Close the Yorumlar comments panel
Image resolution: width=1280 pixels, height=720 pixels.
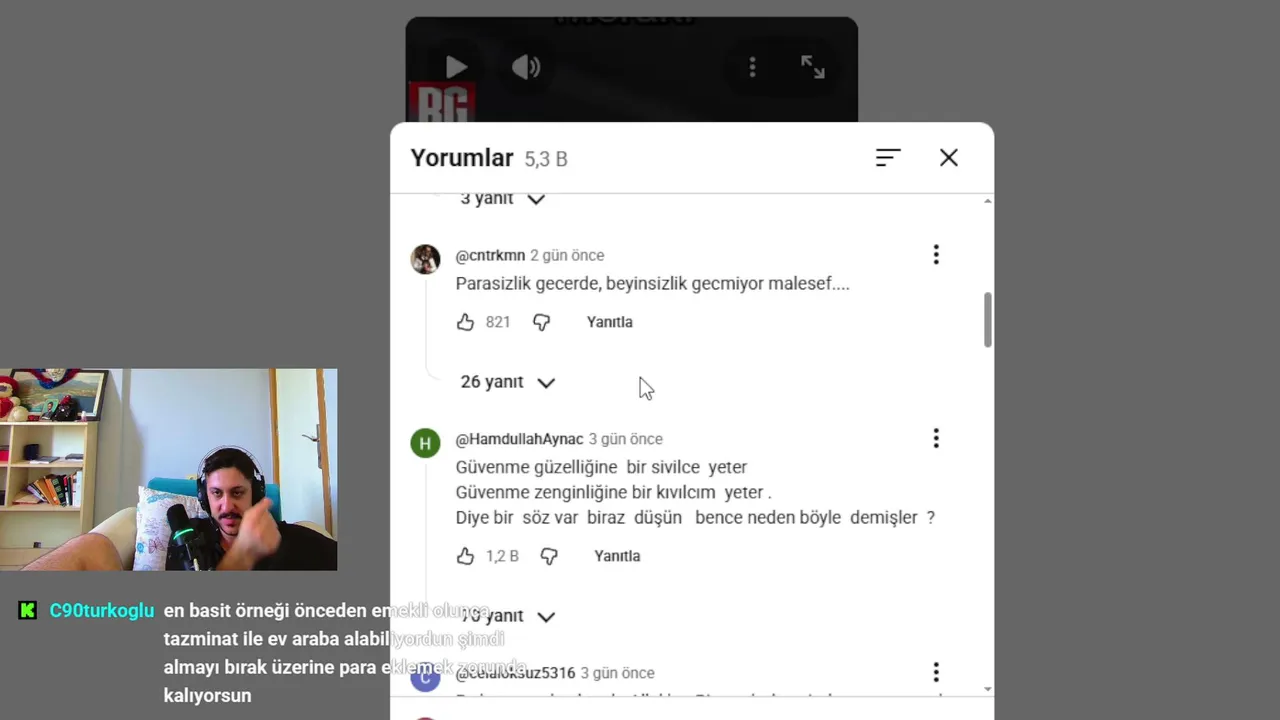click(948, 158)
